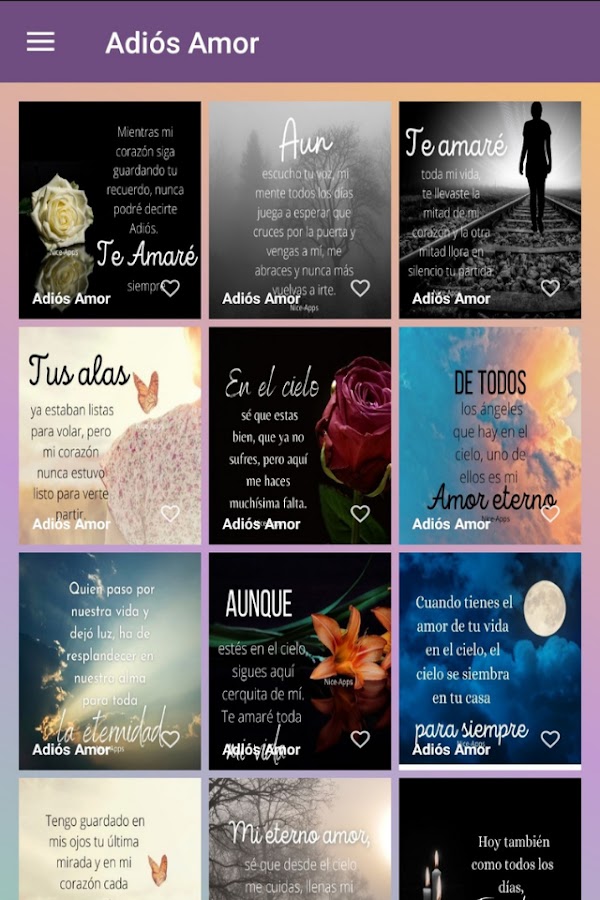The image size is (600, 900).
Task: Open the 'En el cielo' red rose card
Action: pyautogui.click(x=300, y=425)
